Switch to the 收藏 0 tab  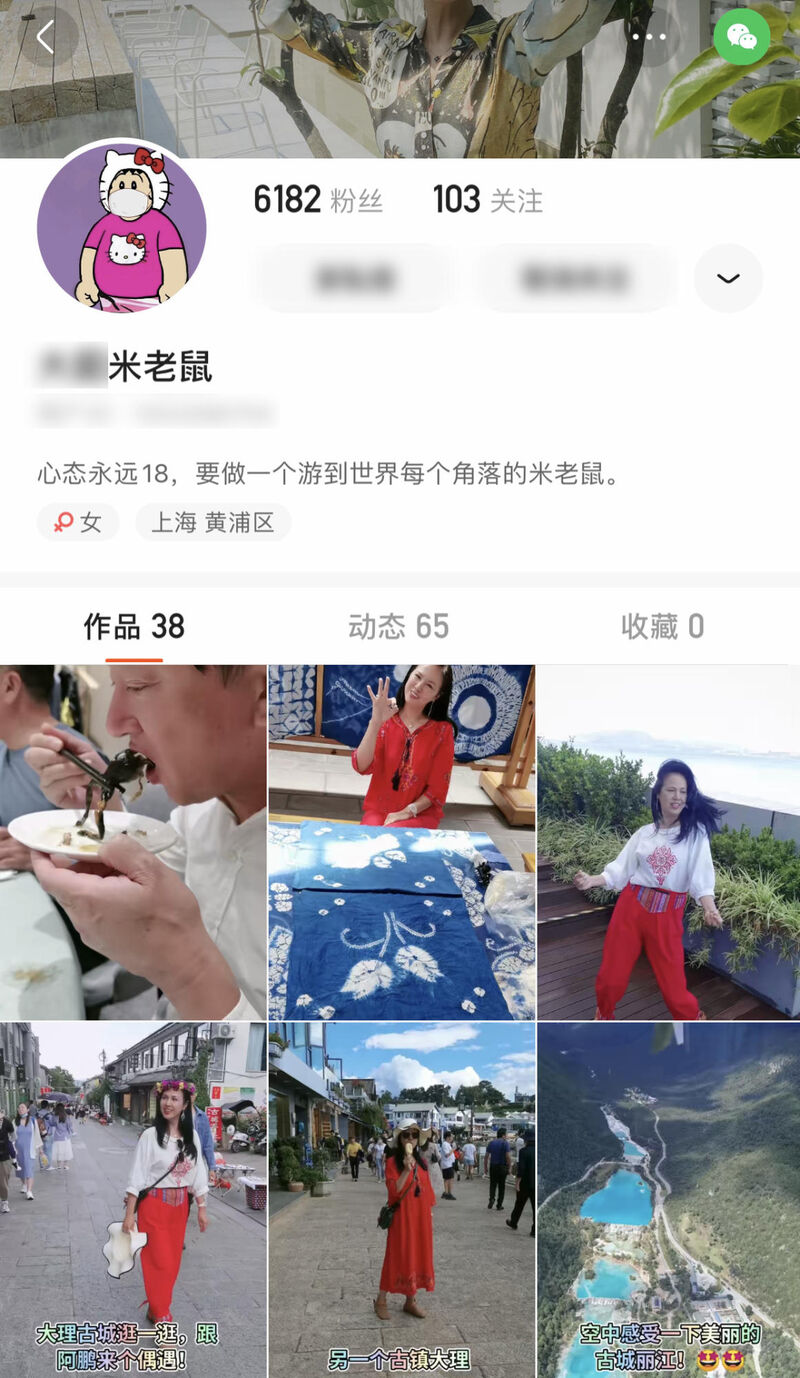click(663, 627)
